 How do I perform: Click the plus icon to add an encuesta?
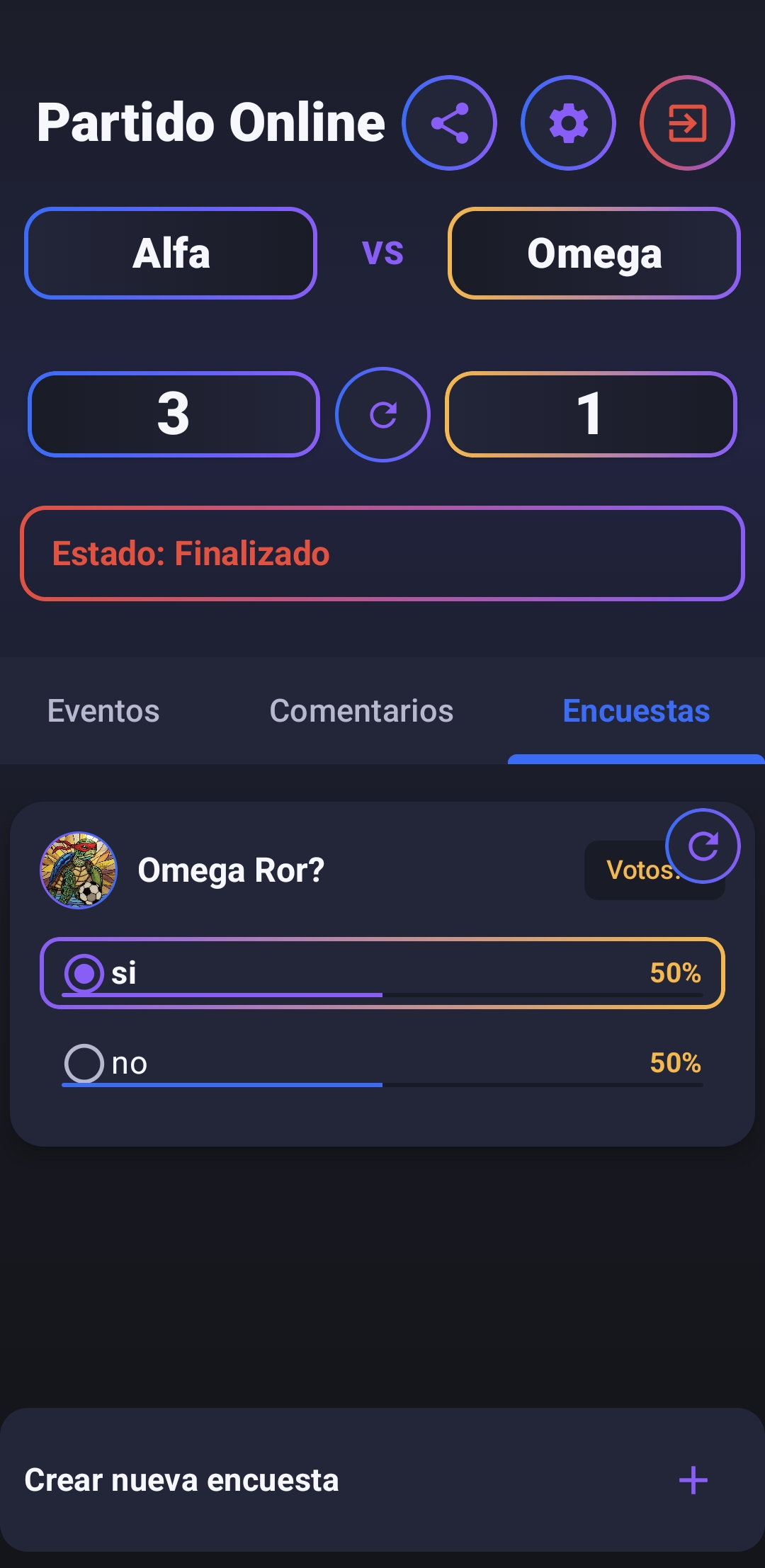tap(693, 1480)
